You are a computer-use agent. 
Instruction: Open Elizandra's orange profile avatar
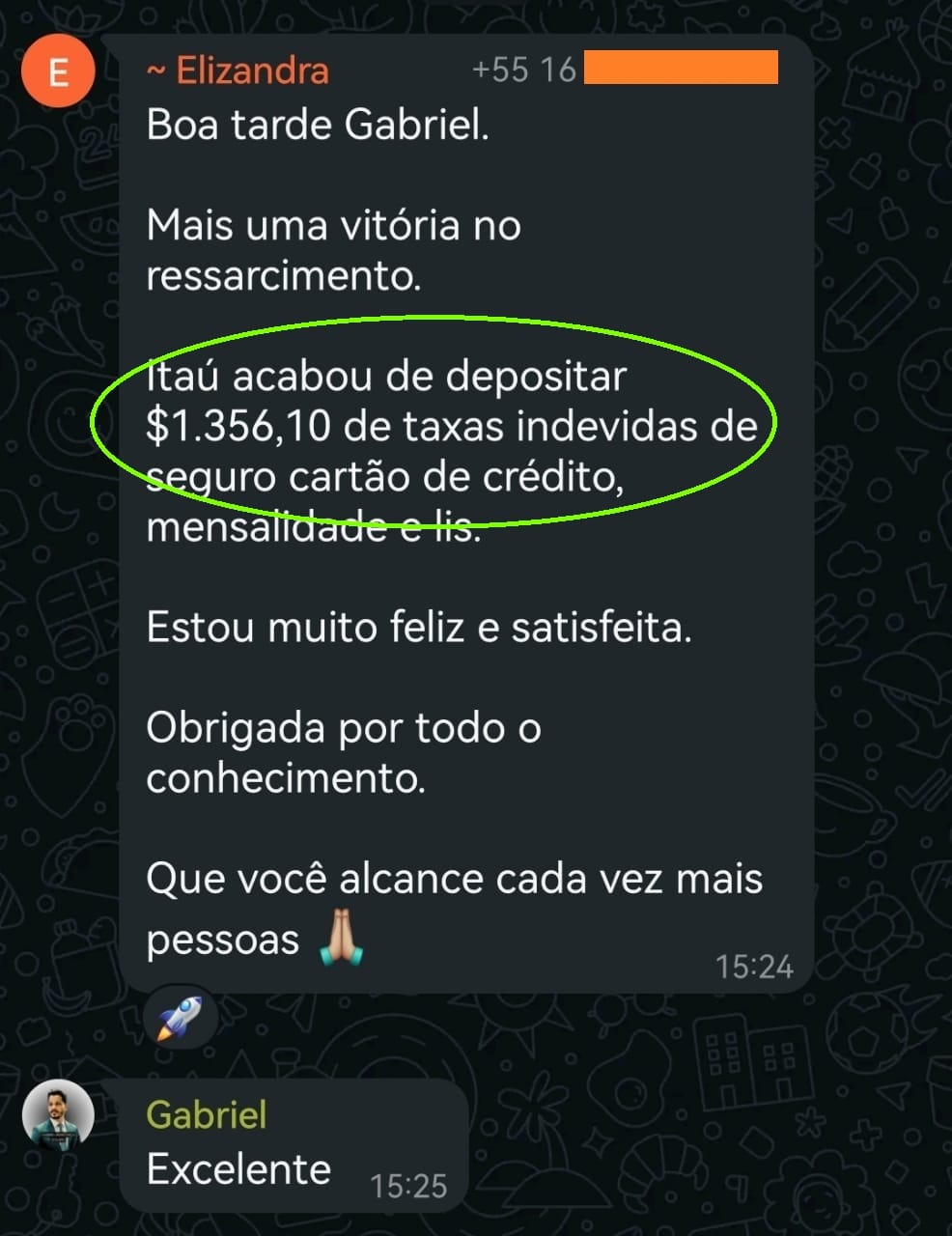pos(58,71)
